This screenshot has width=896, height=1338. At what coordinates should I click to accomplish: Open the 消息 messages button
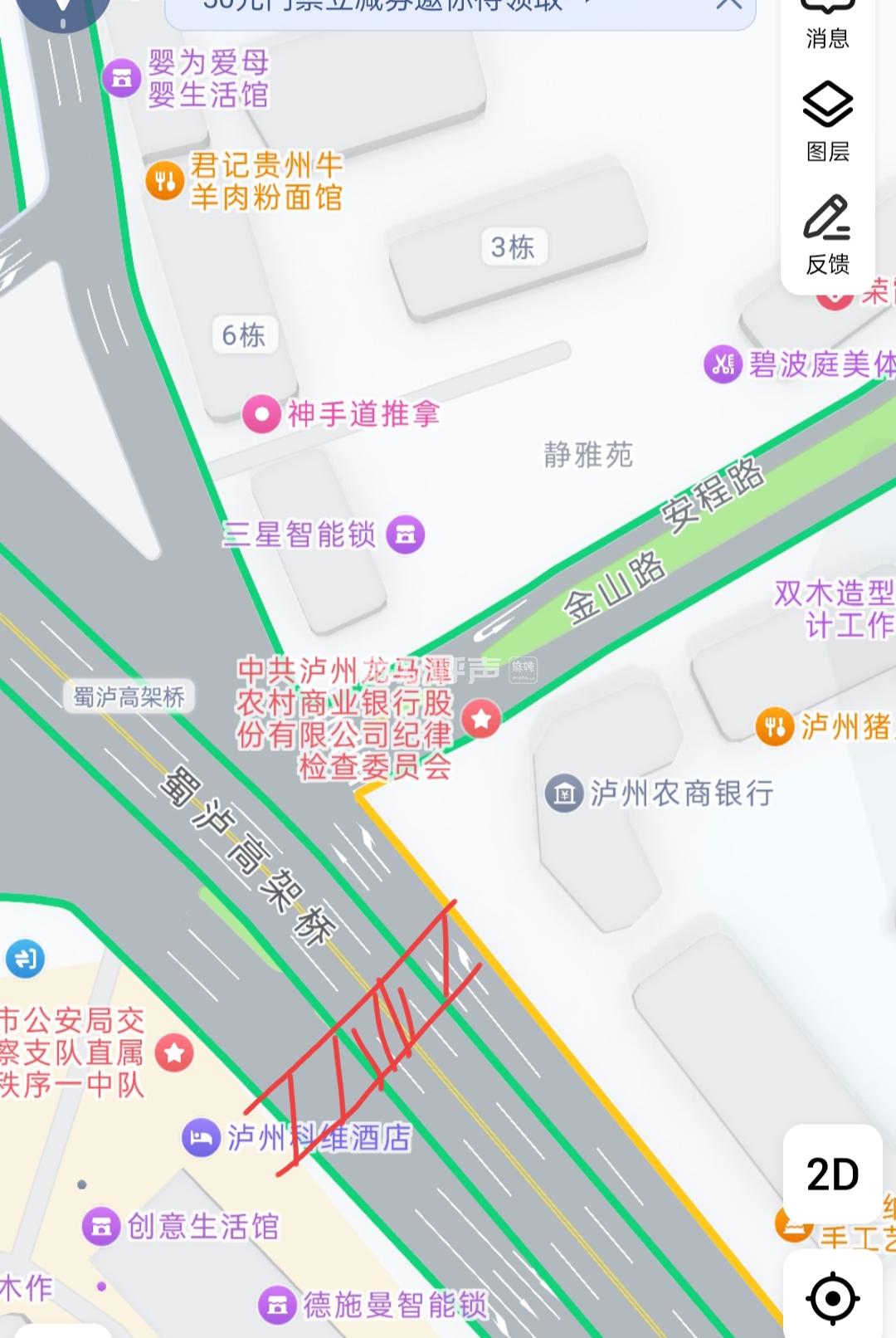click(x=827, y=23)
